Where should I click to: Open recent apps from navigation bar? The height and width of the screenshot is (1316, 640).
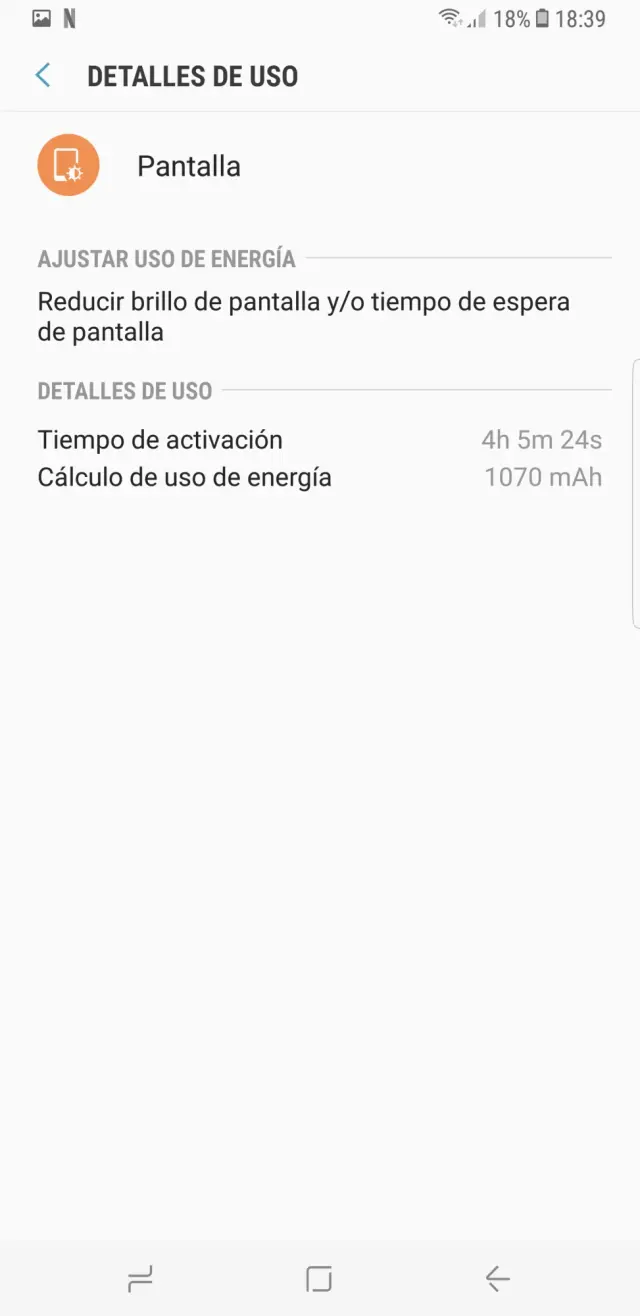click(141, 1277)
